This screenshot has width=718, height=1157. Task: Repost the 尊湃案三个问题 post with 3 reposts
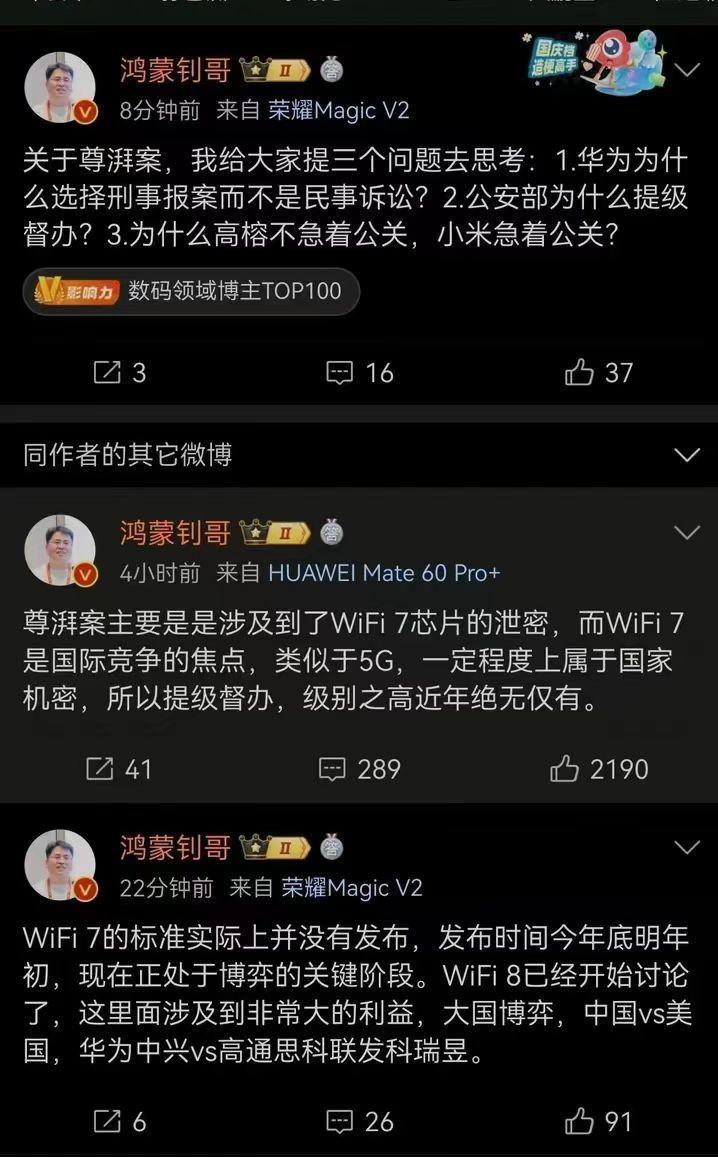(x=119, y=373)
